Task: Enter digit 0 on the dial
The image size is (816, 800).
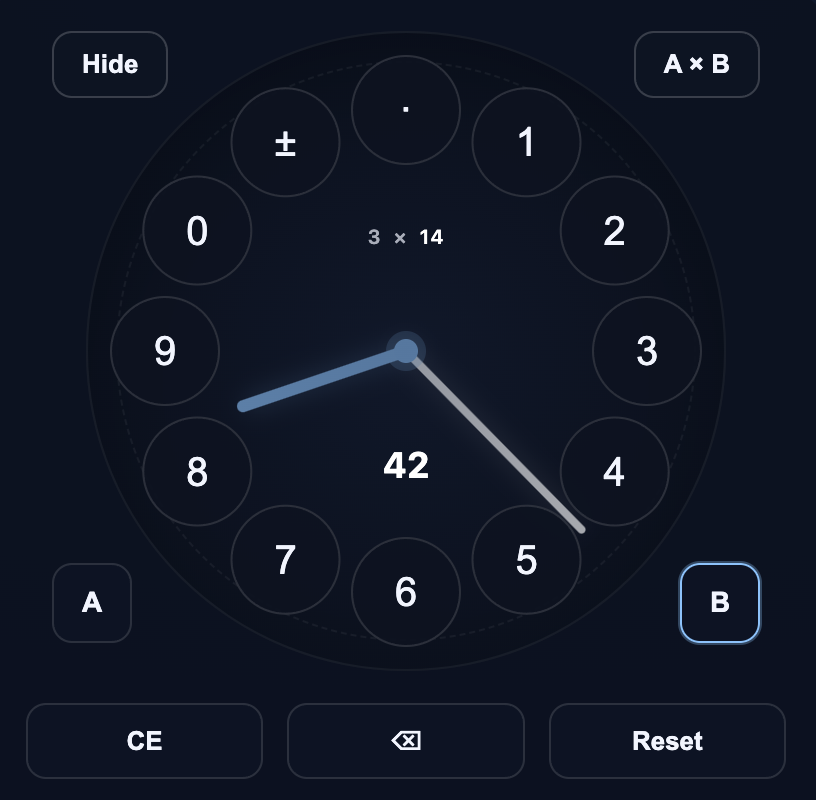Action: [x=197, y=231]
